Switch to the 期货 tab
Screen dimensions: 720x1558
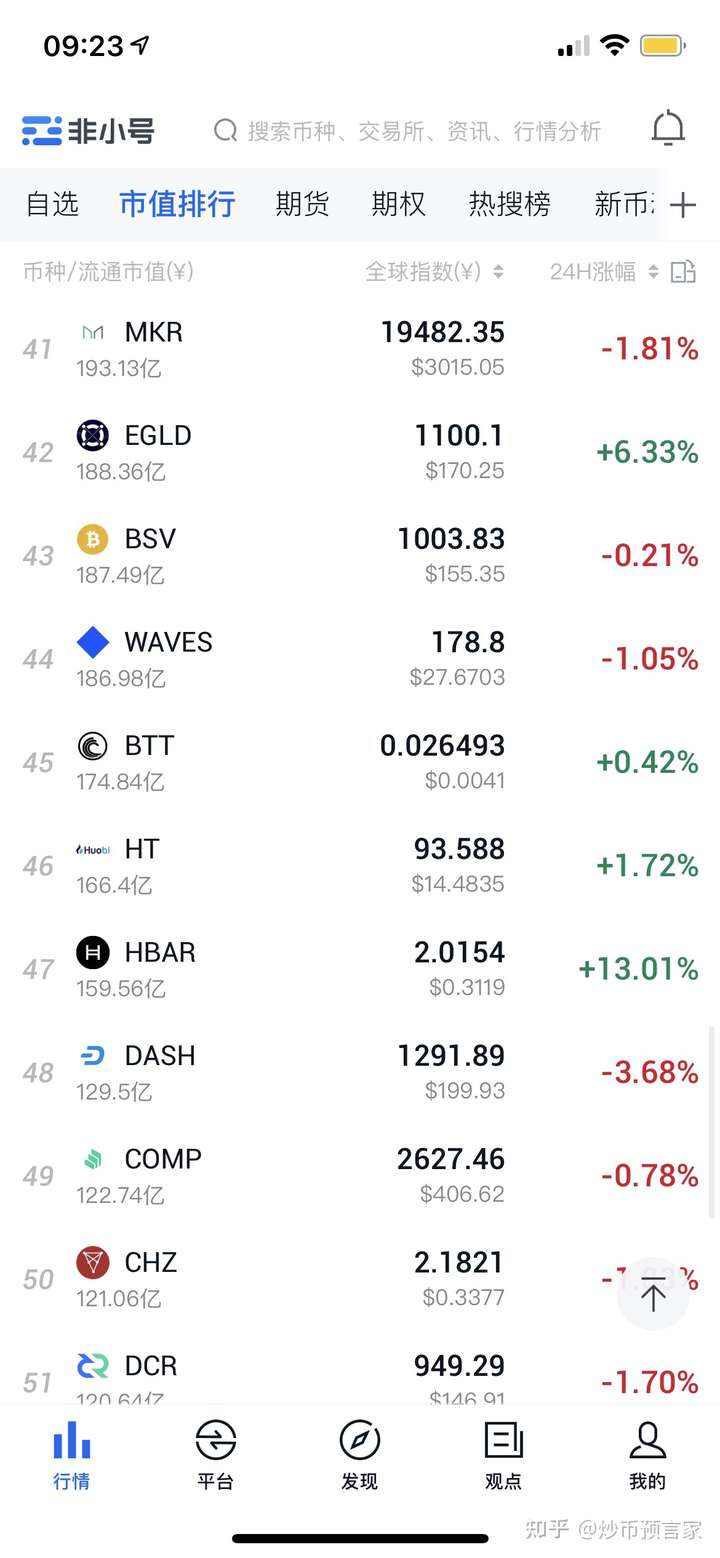point(302,204)
